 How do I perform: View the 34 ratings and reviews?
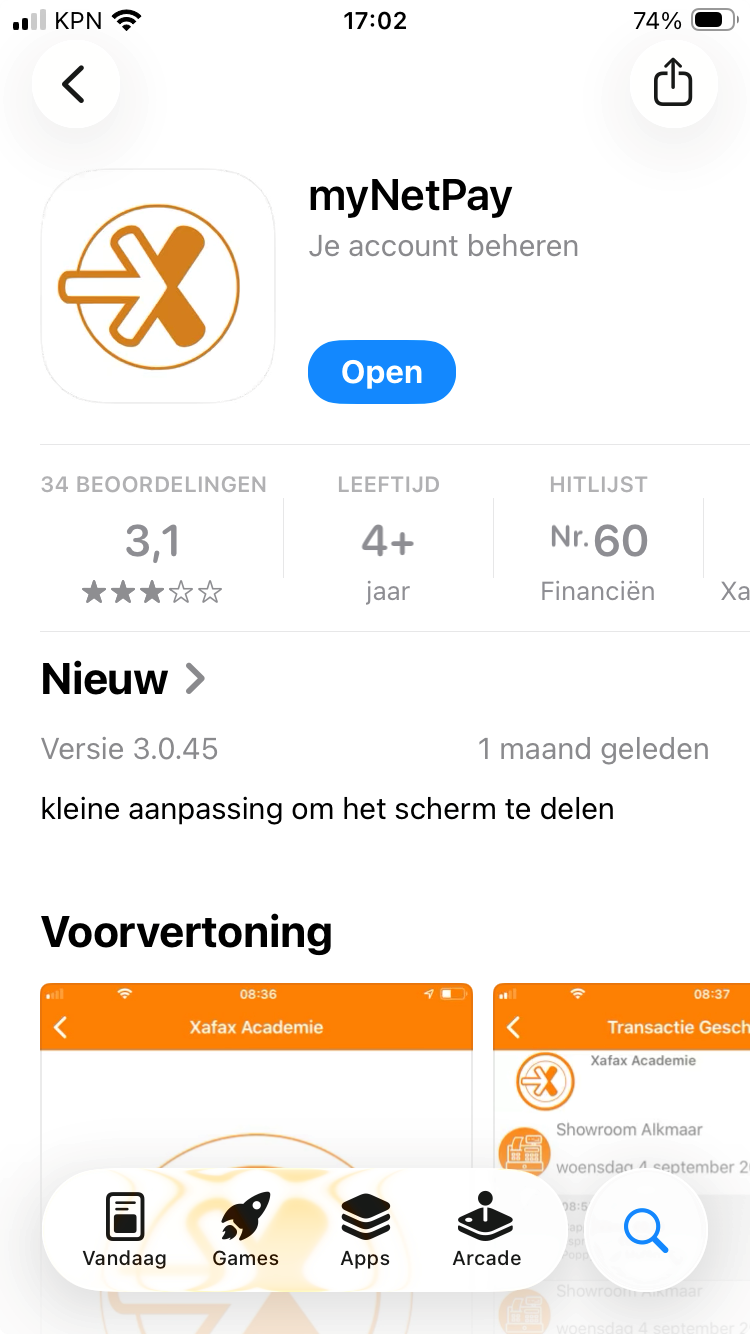(153, 540)
